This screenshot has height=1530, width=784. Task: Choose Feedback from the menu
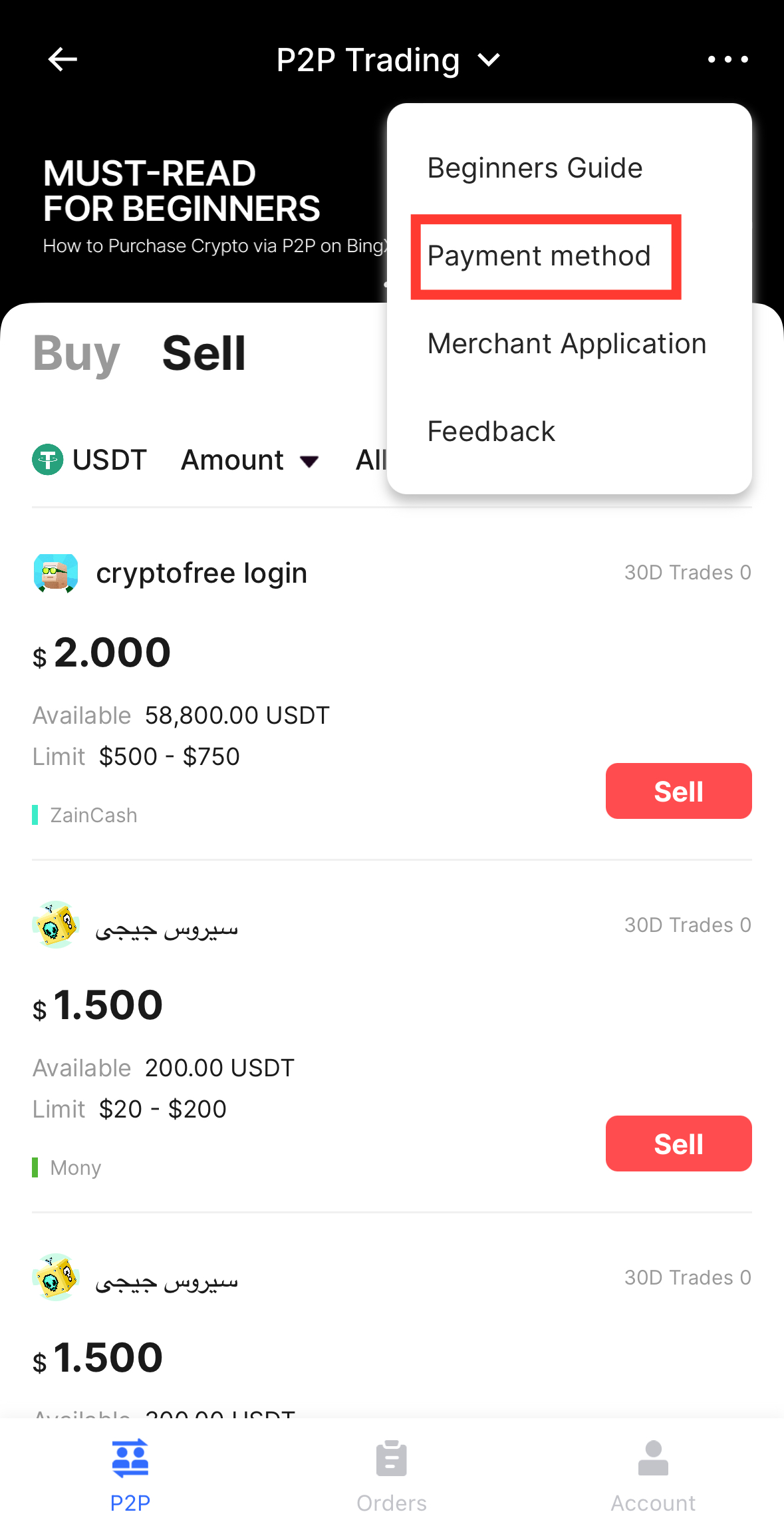click(491, 432)
